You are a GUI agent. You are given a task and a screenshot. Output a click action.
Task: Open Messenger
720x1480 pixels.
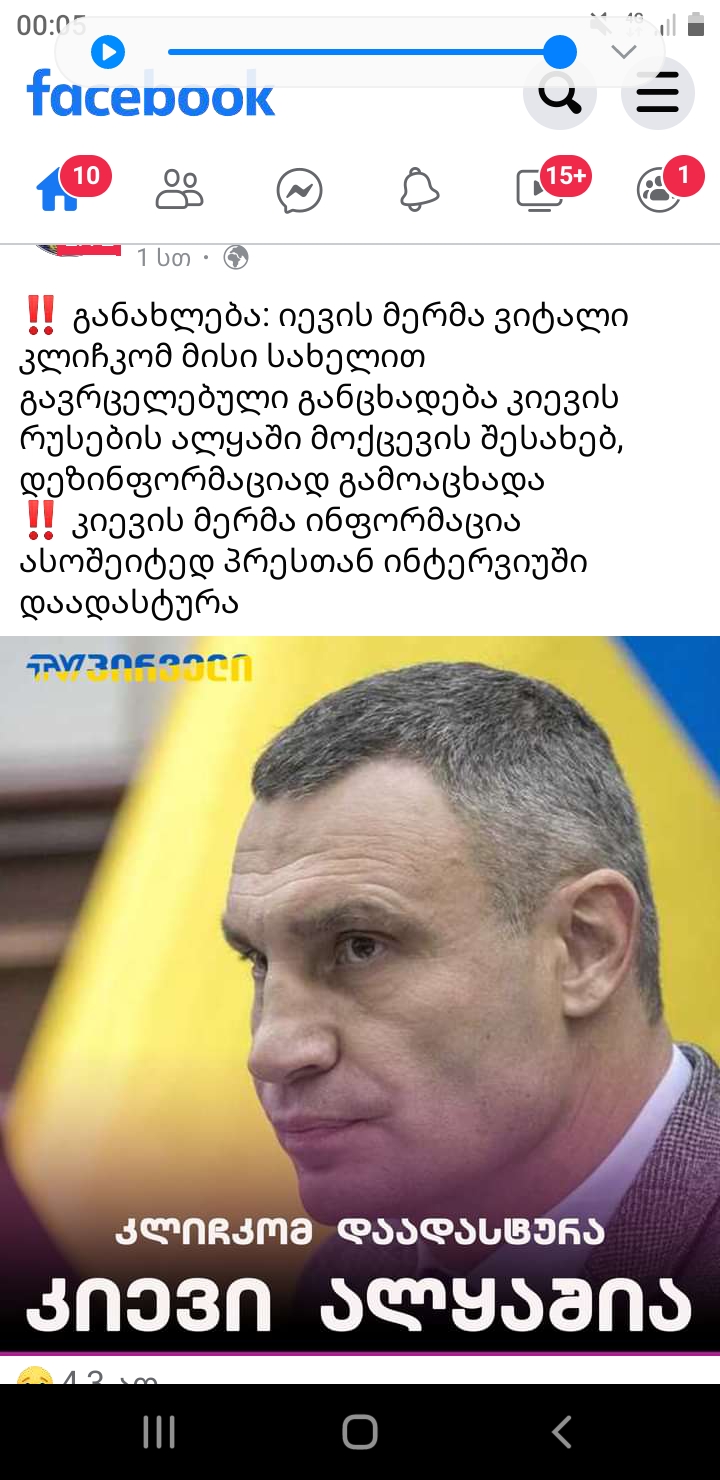tap(299, 190)
